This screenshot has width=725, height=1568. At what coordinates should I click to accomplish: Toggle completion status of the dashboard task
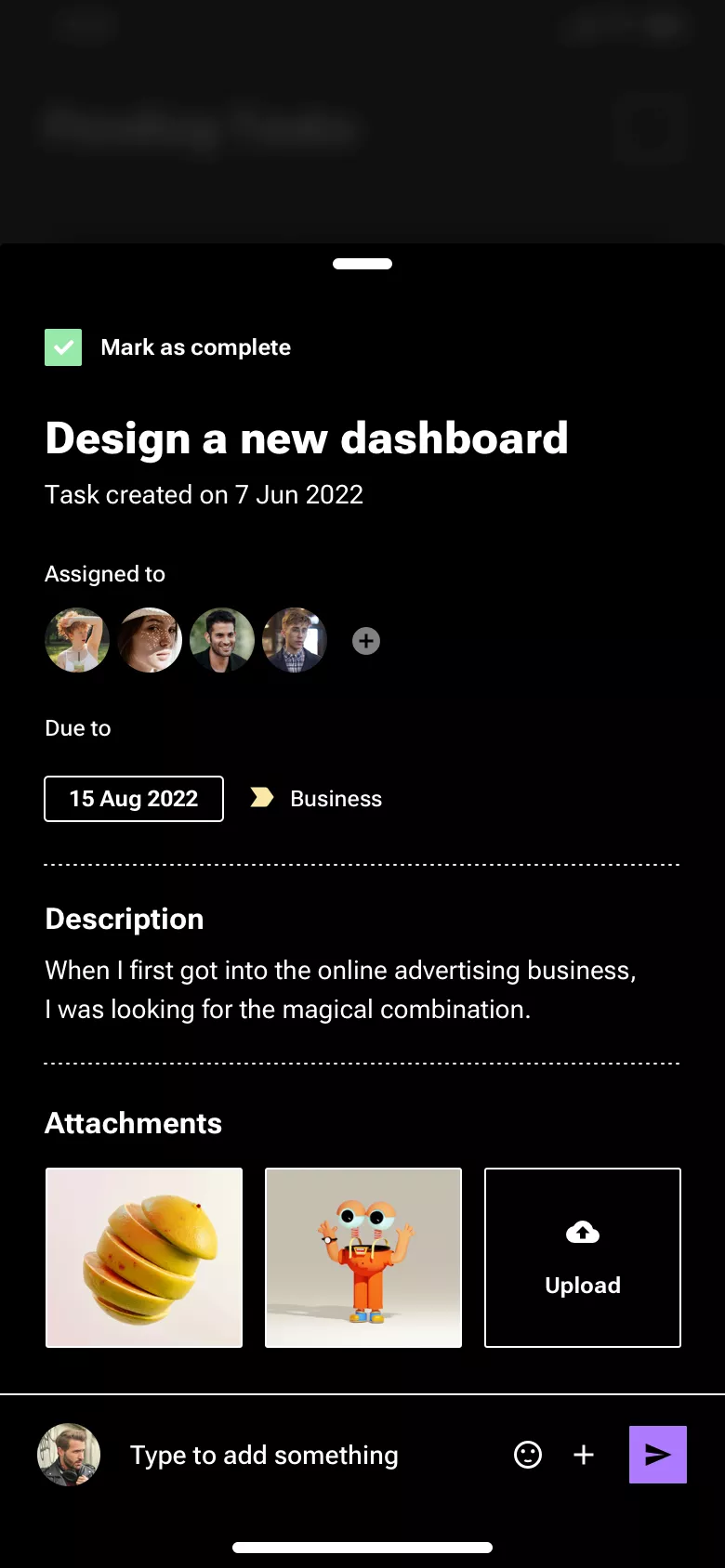click(x=62, y=347)
